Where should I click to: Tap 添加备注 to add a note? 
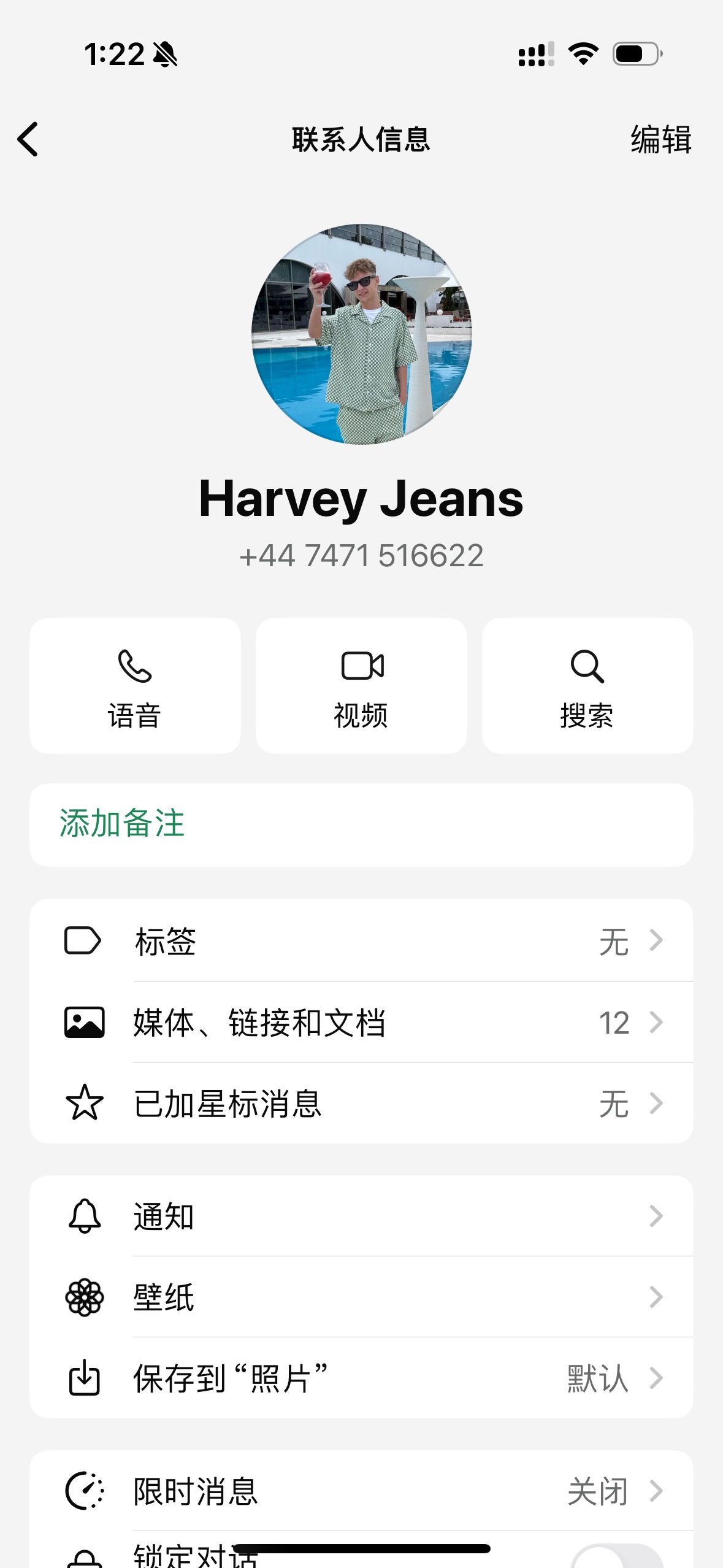point(120,824)
